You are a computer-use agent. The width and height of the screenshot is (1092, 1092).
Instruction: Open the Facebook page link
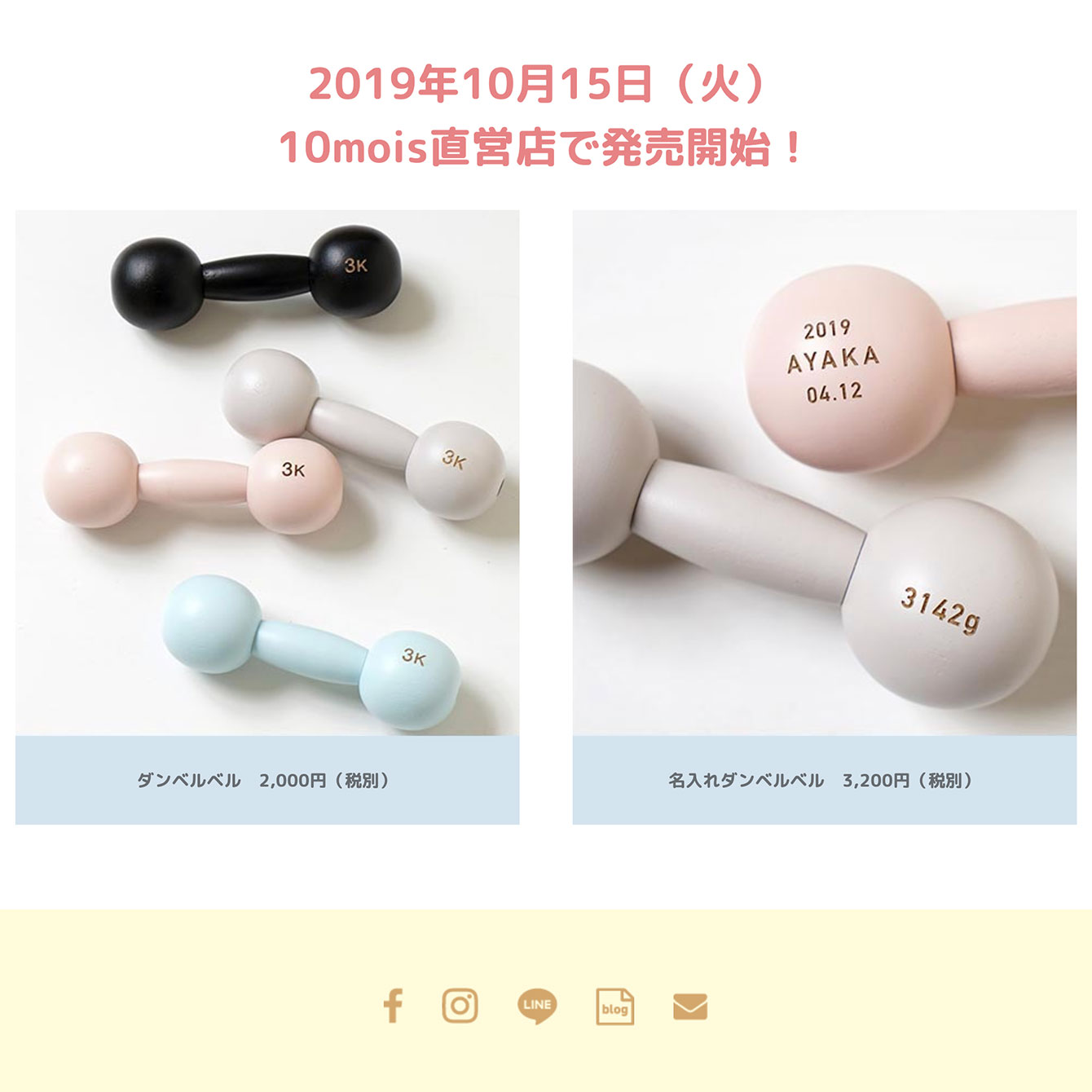[x=393, y=1006]
